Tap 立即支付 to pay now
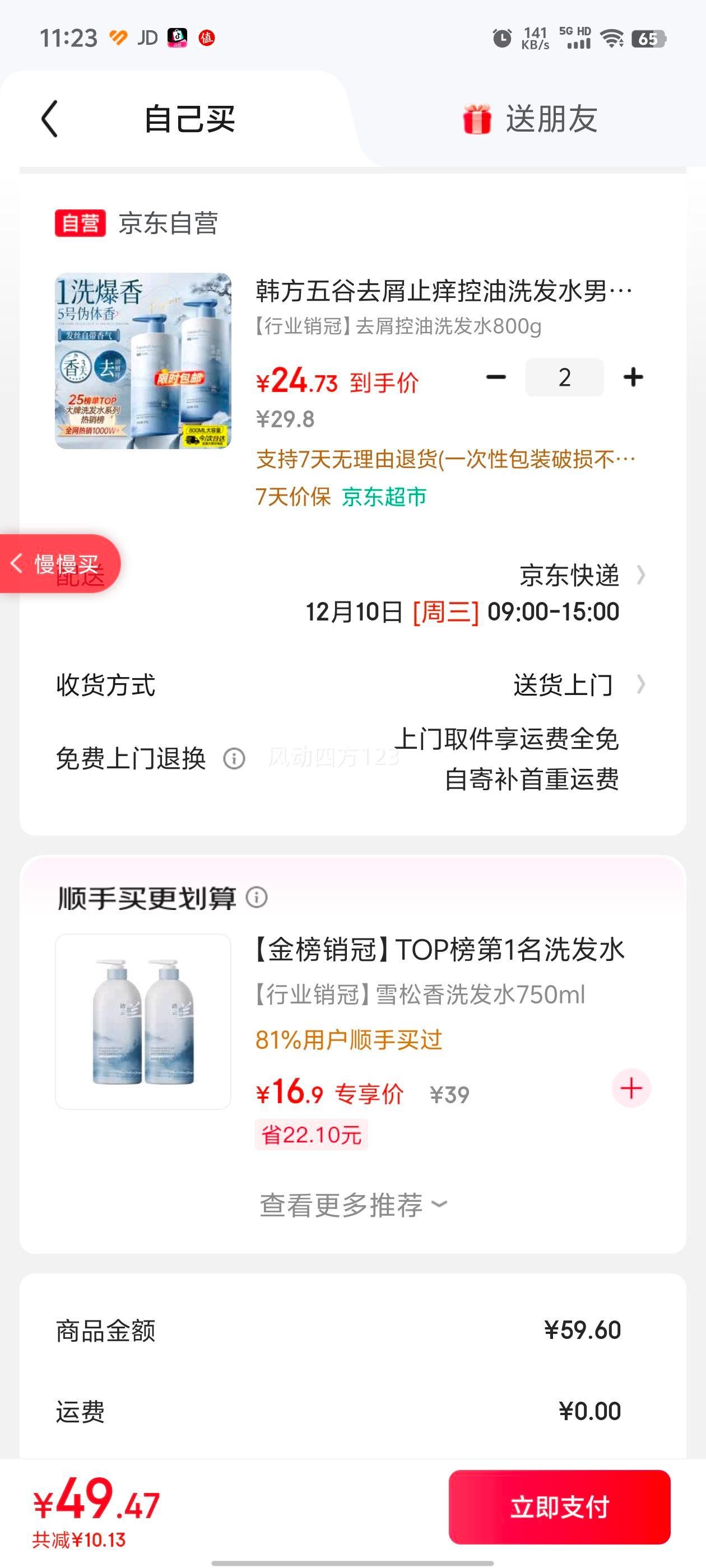Image resolution: width=706 pixels, height=1568 pixels. 559,1506
